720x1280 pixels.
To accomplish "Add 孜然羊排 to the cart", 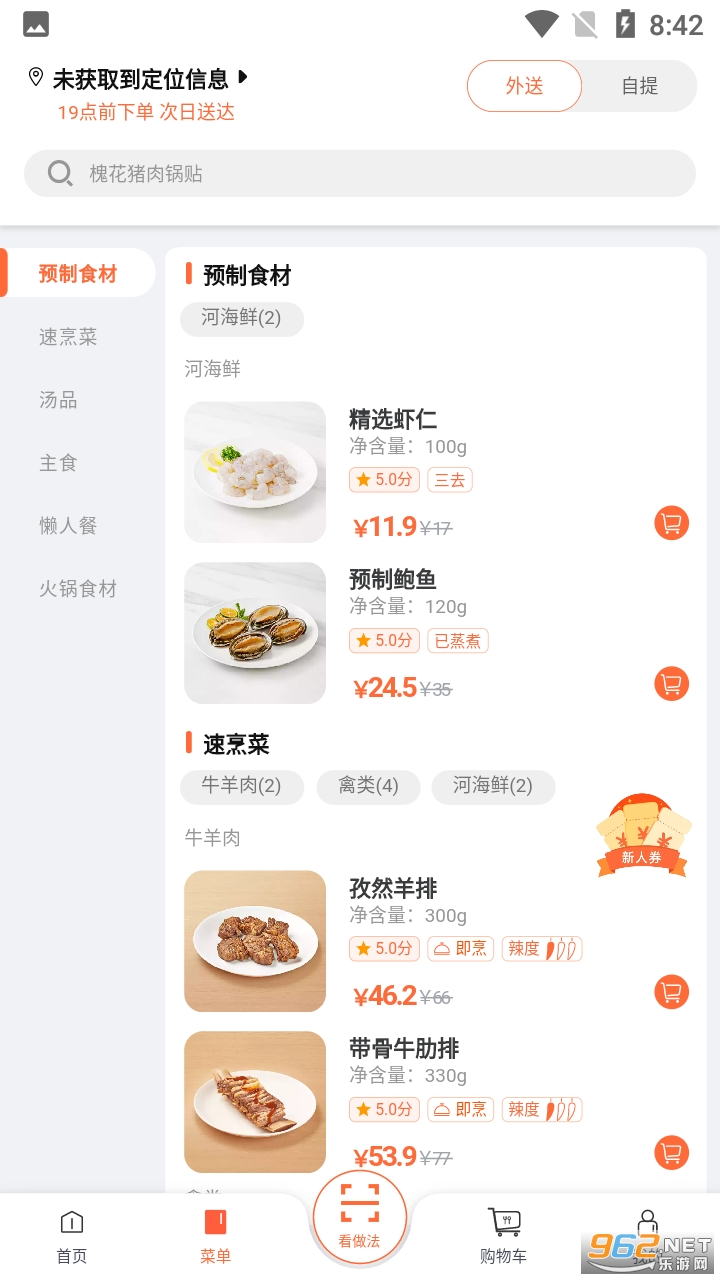I will [671, 992].
